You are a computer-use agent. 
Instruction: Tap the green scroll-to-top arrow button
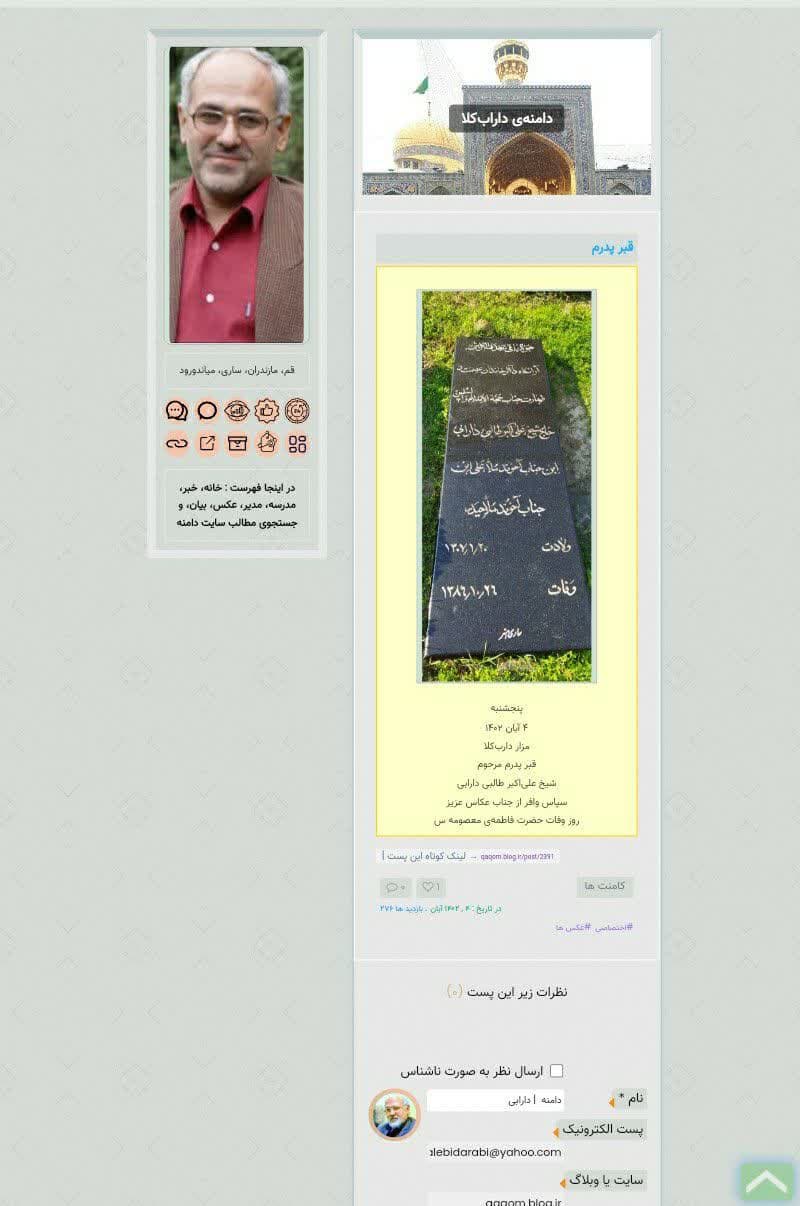point(767,1181)
